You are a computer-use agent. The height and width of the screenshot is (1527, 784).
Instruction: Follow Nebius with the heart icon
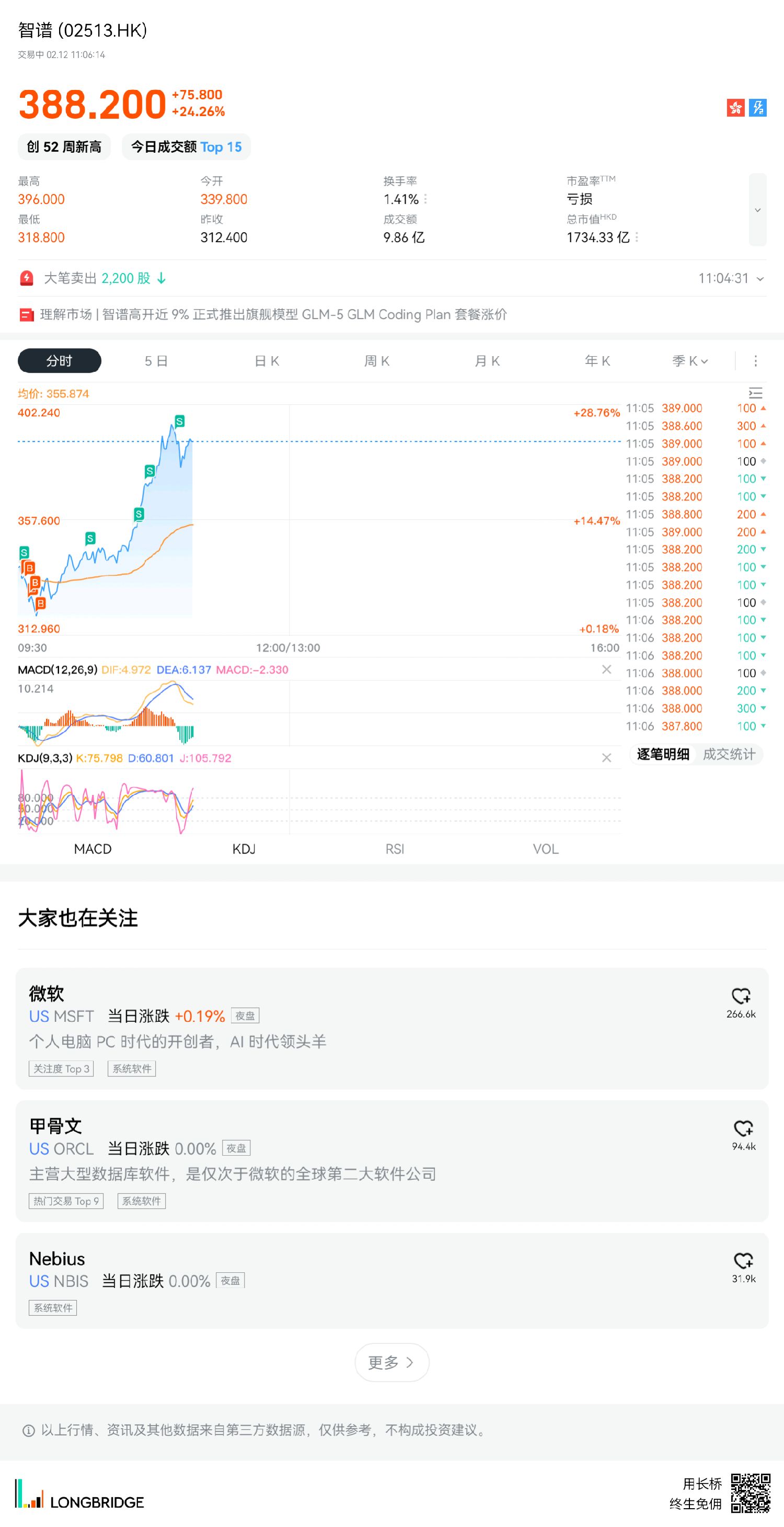tap(743, 1260)
